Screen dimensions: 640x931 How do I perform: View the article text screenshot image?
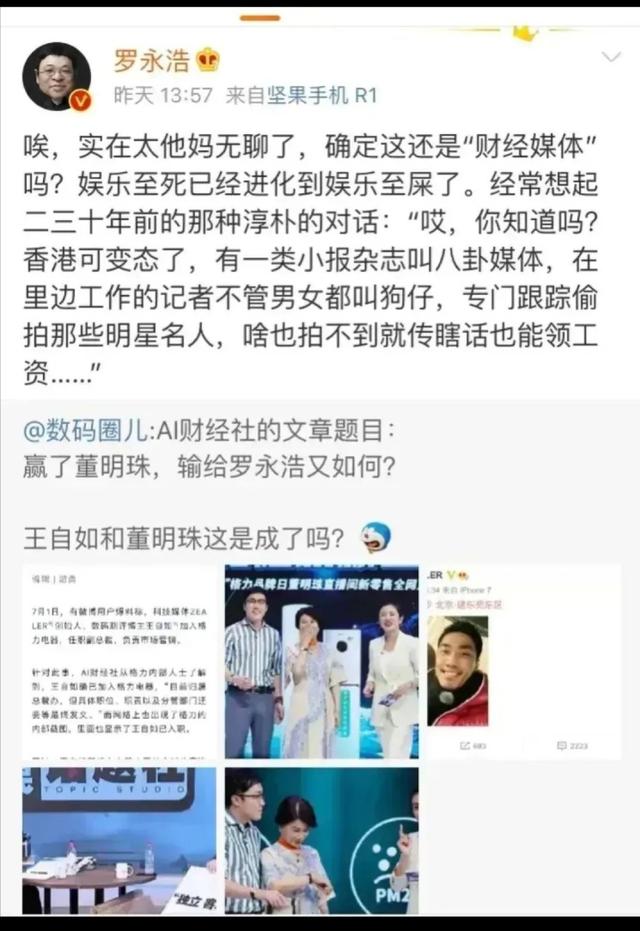[x=119, y=661]
